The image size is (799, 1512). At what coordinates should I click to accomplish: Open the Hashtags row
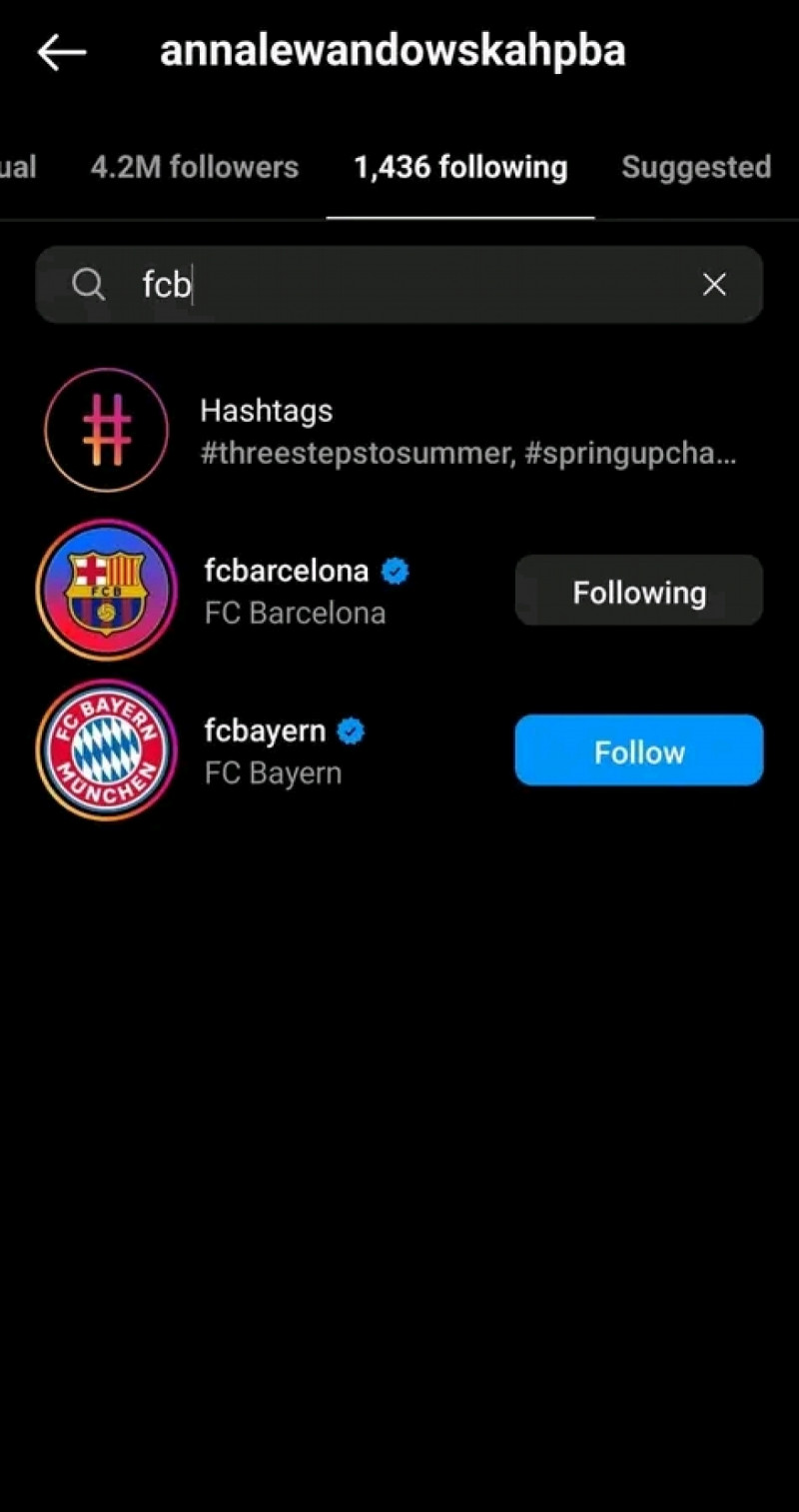(399, 431)
